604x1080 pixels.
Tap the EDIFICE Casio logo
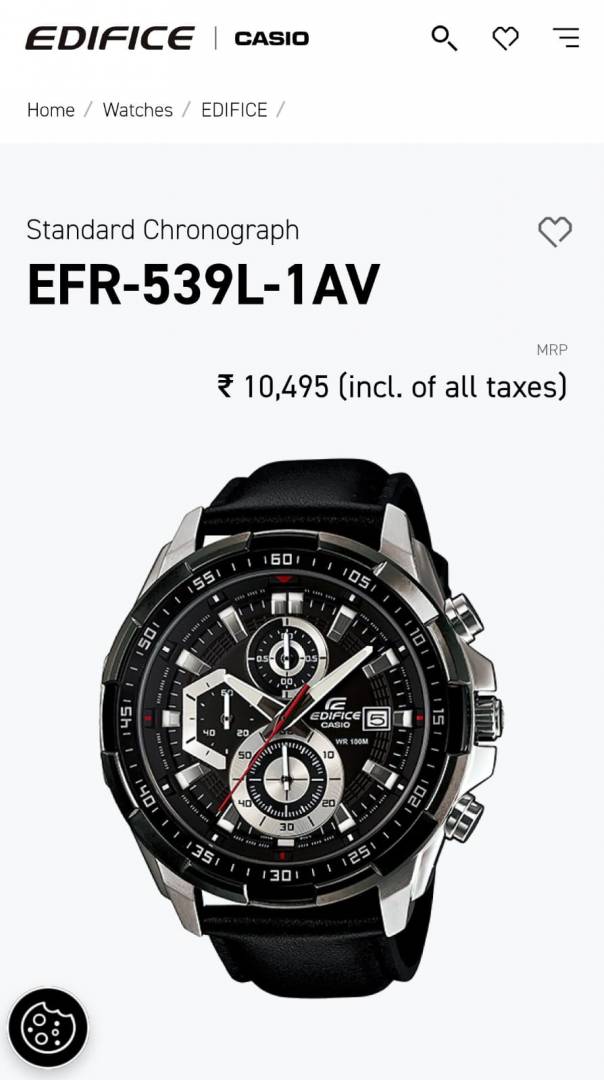[167, 39]
